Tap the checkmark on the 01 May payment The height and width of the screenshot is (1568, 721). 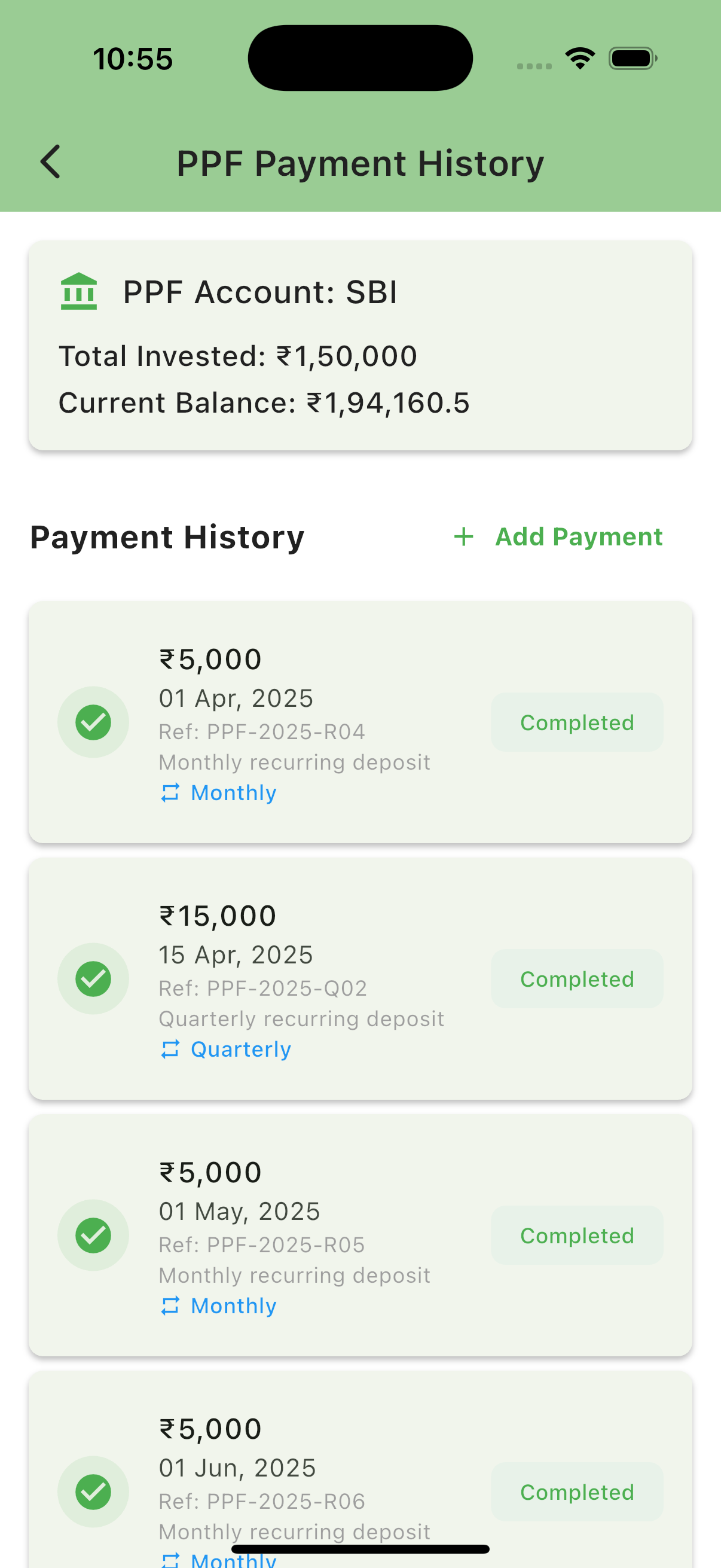coord(93,1235)
